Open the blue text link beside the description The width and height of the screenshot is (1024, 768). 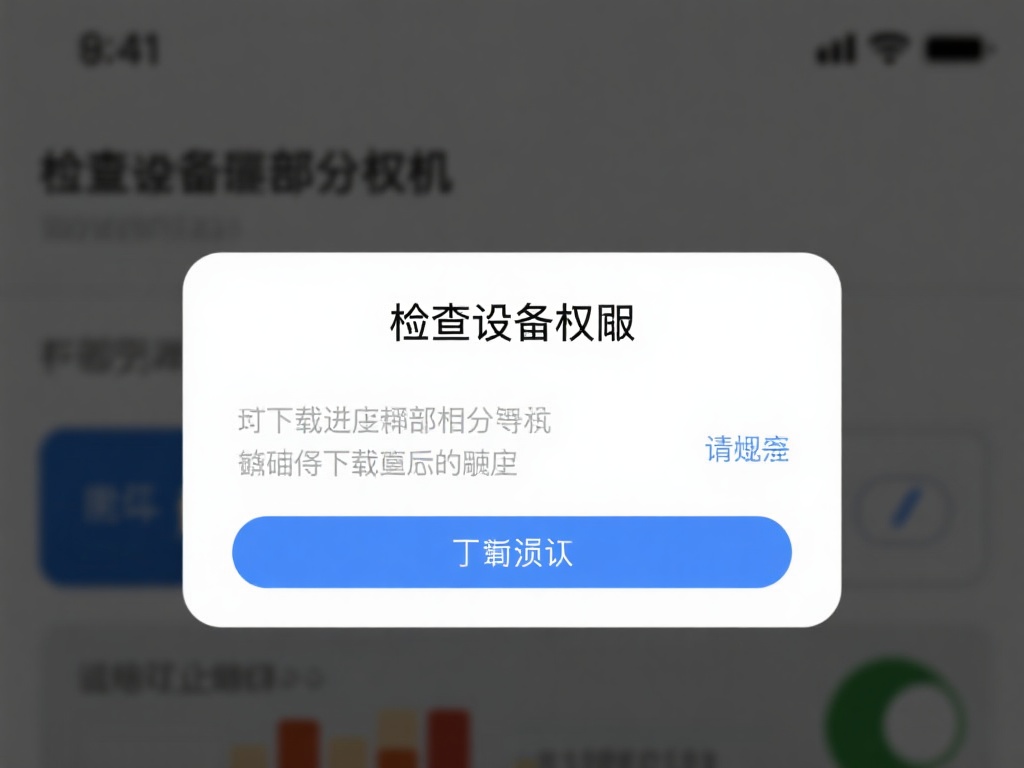click(747, 450)
